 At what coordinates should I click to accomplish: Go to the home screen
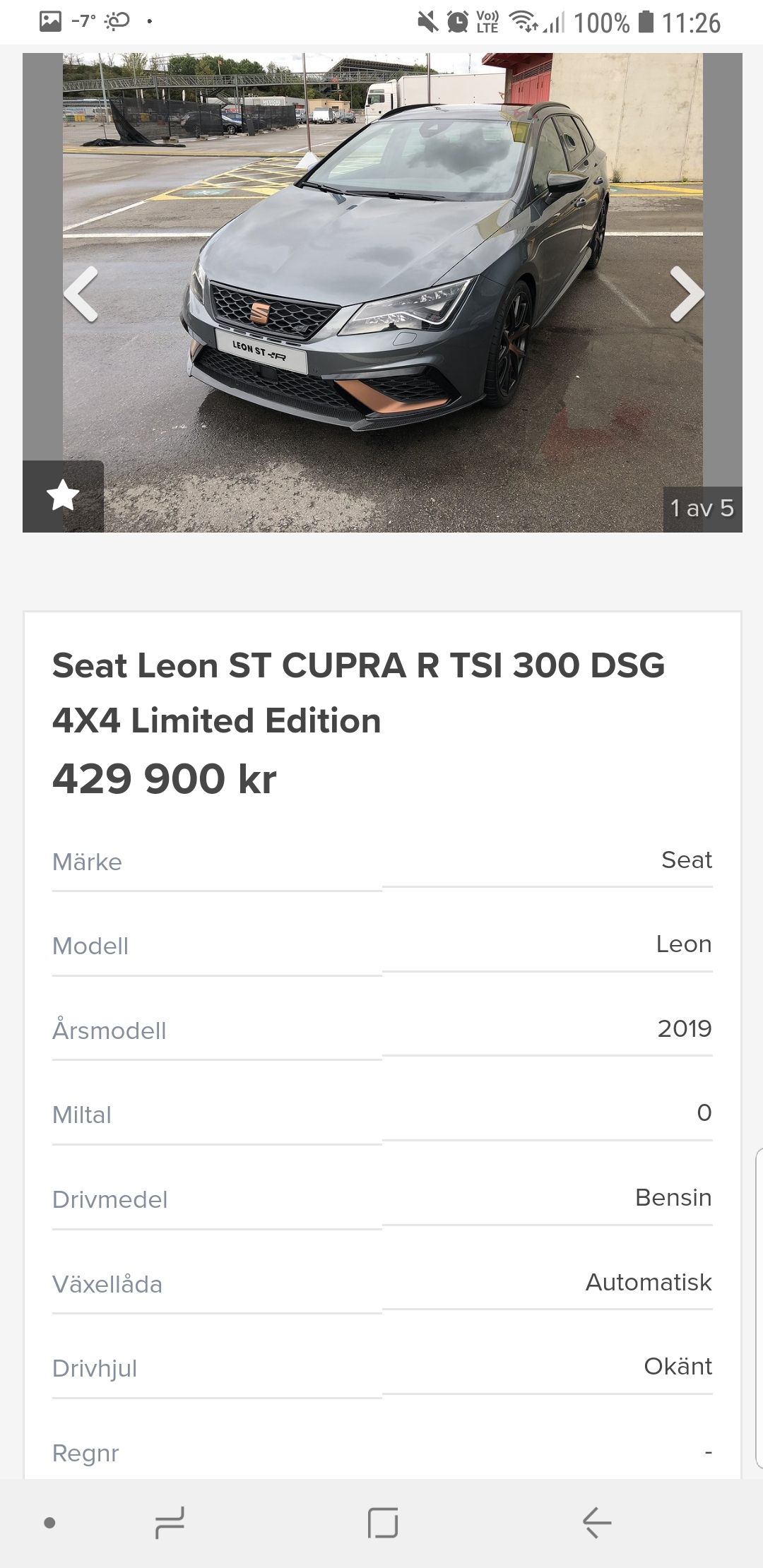pyautogui.click(x=382, y=1522)
